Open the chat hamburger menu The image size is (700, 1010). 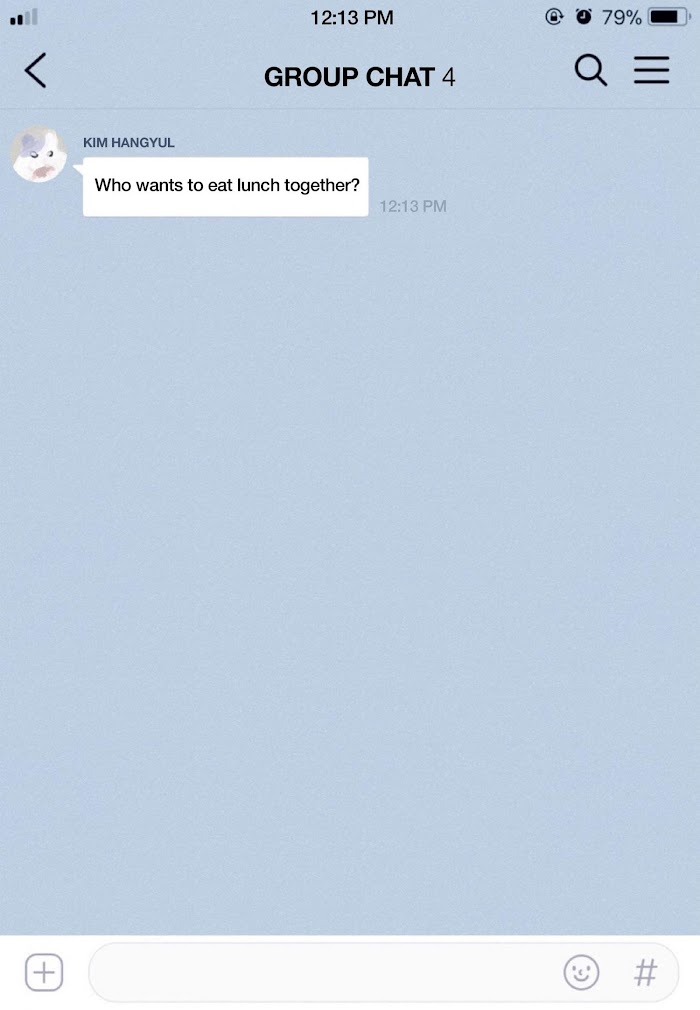[652, 70]
